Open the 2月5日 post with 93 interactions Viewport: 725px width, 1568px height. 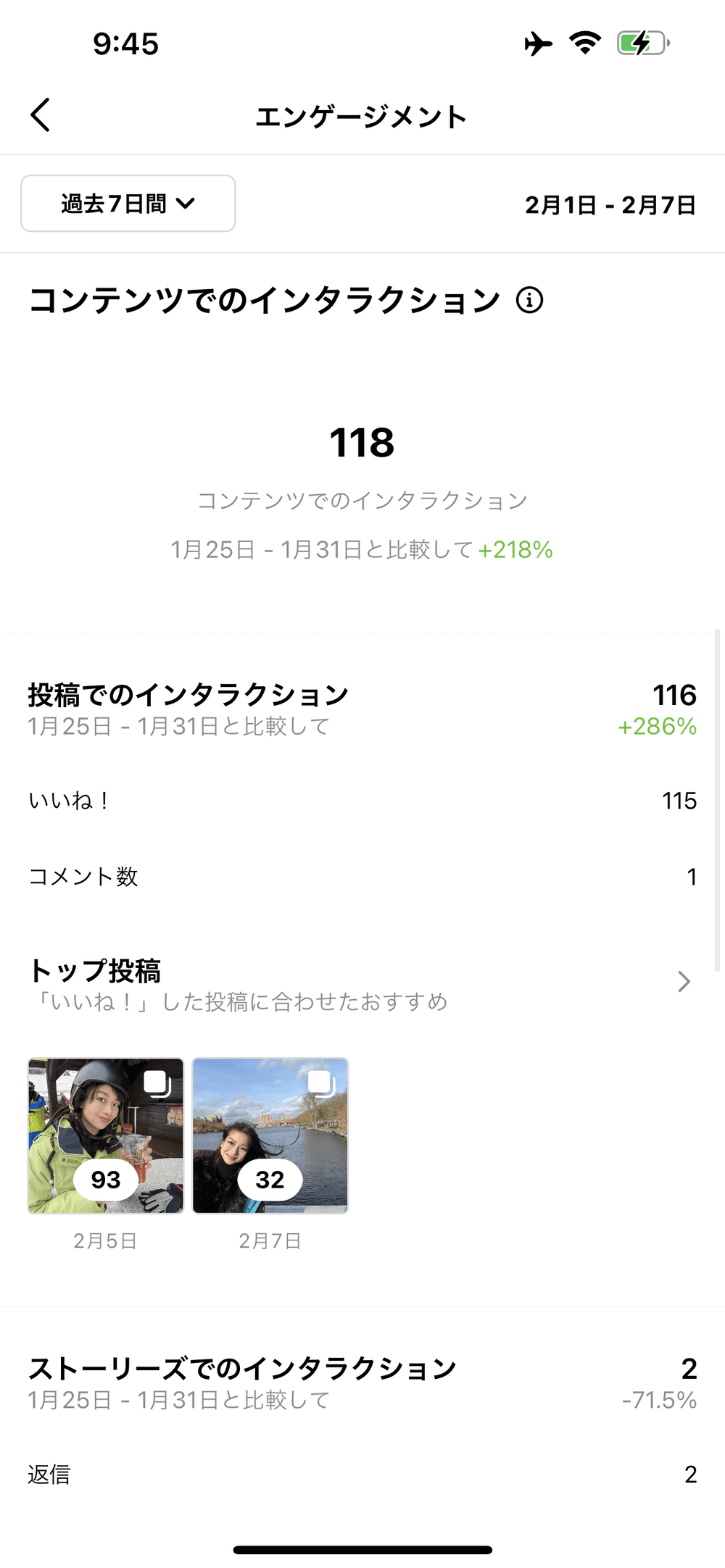pyautogui.click(x=106, y=1135)
